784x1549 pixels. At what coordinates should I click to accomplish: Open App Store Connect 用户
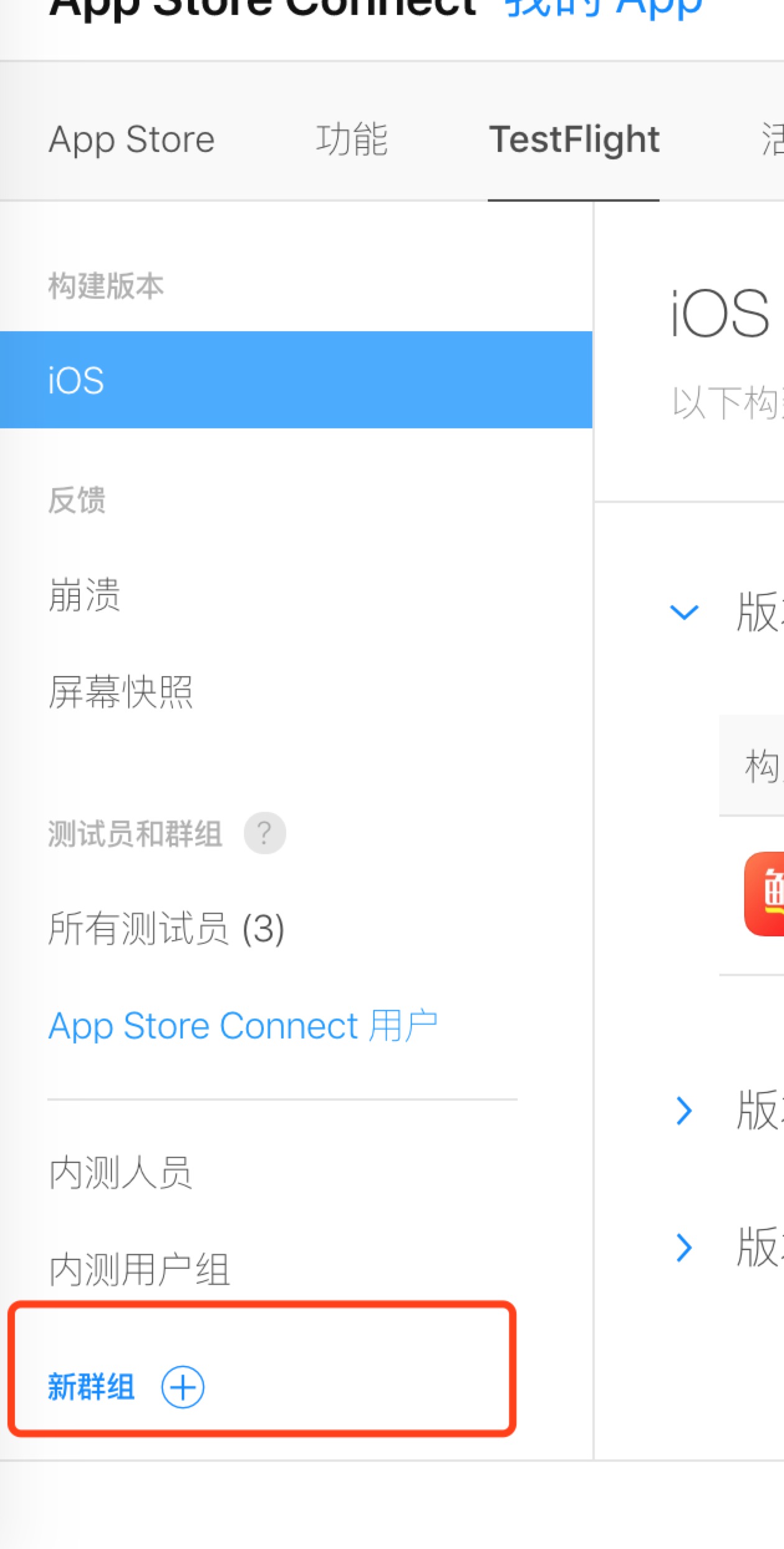tap(243, 1025)
